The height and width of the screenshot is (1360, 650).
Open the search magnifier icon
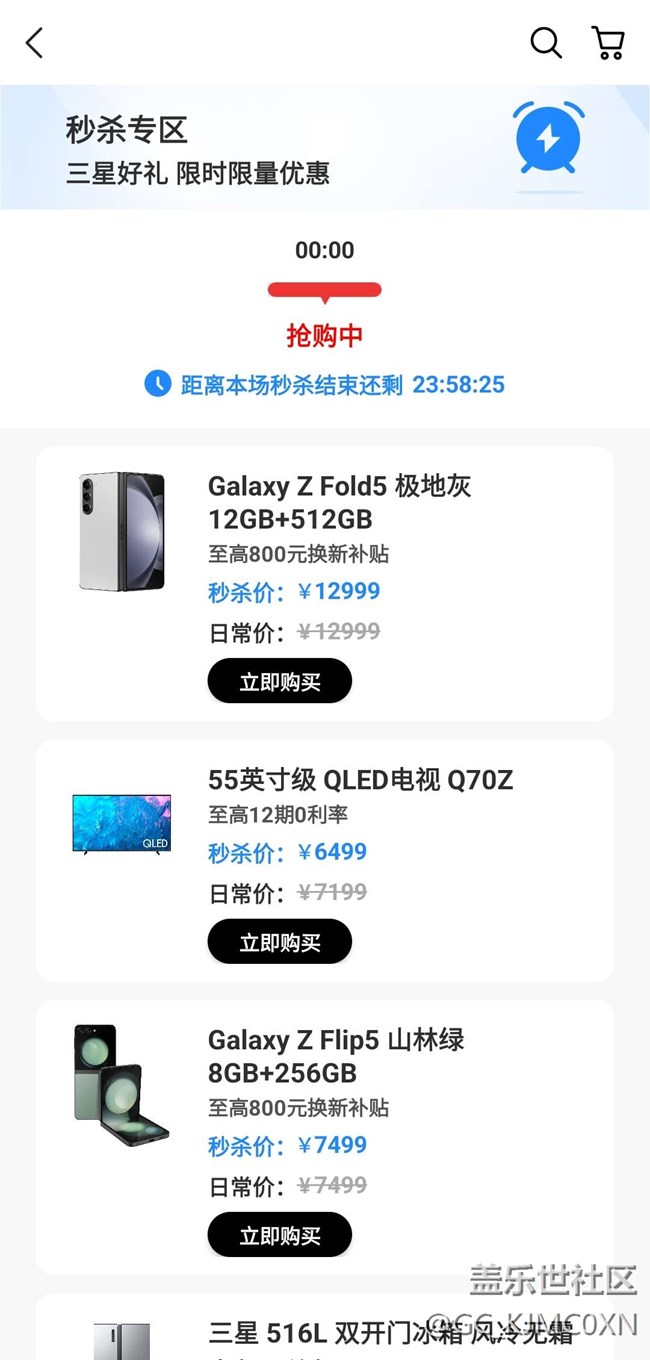[x=545, y=43]
